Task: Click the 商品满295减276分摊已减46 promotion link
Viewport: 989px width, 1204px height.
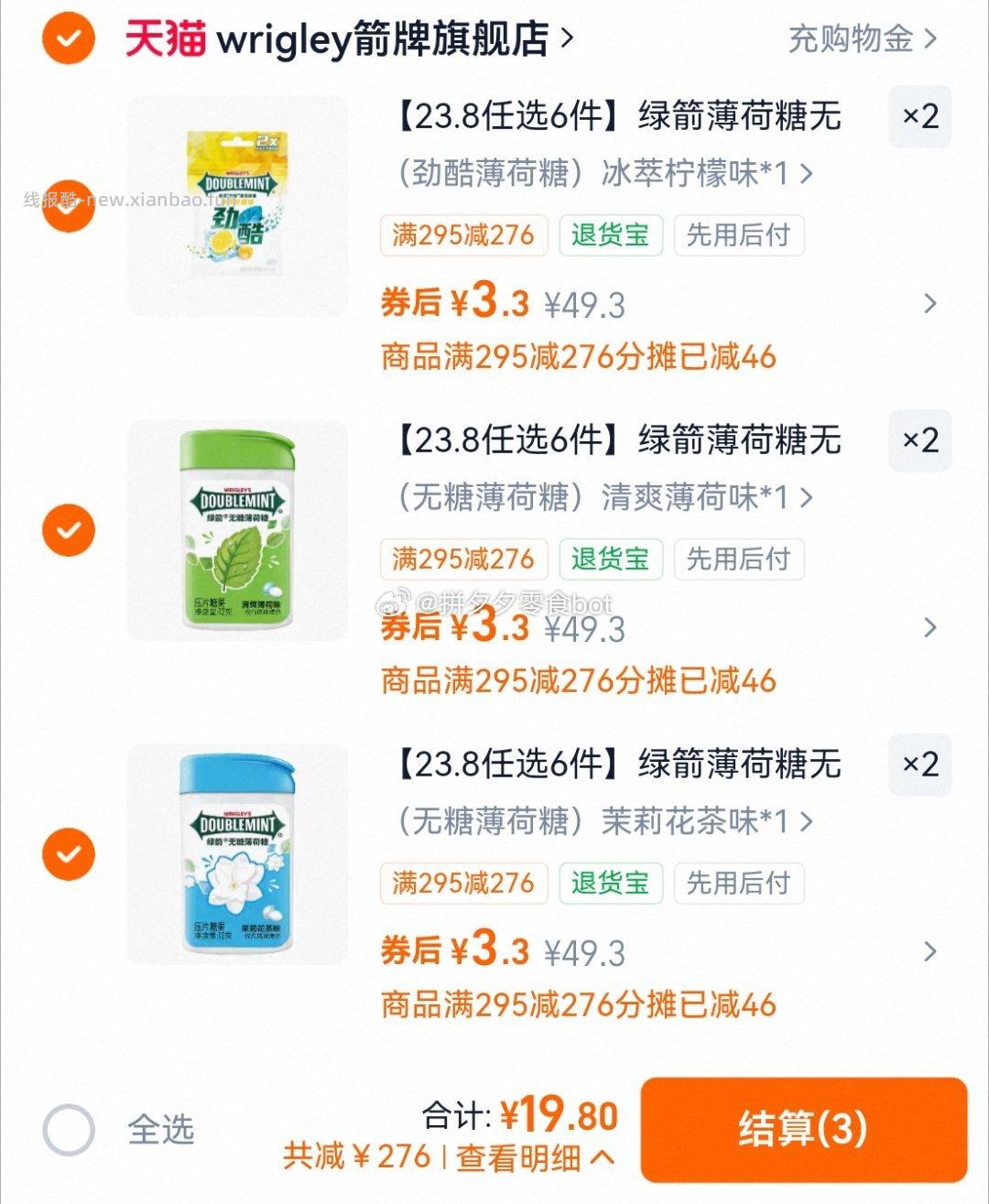Action: pyautogui.click(x=578, y=360)
